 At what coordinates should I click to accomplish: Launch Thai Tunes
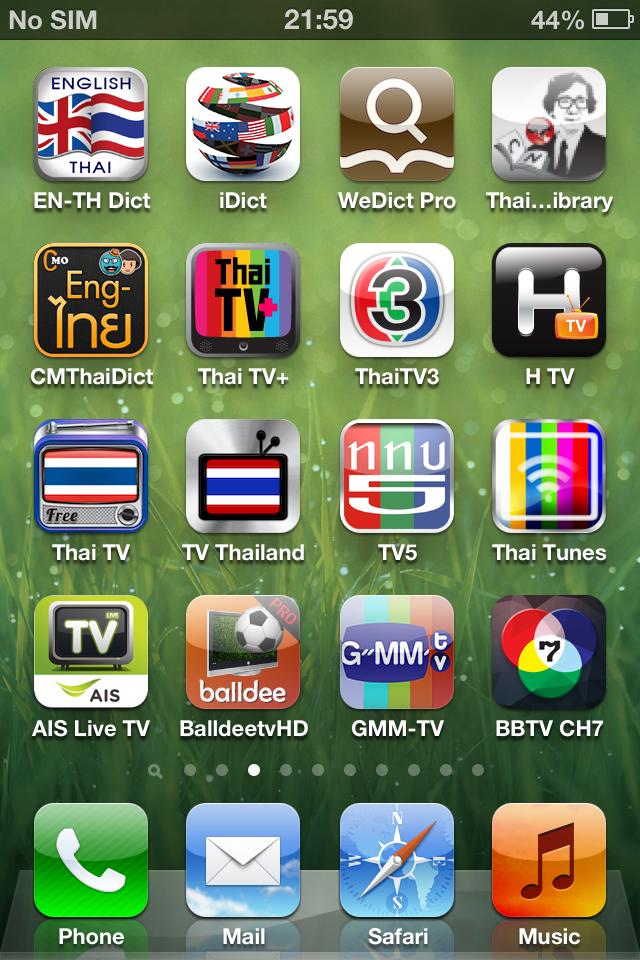(x=549, y=476)
